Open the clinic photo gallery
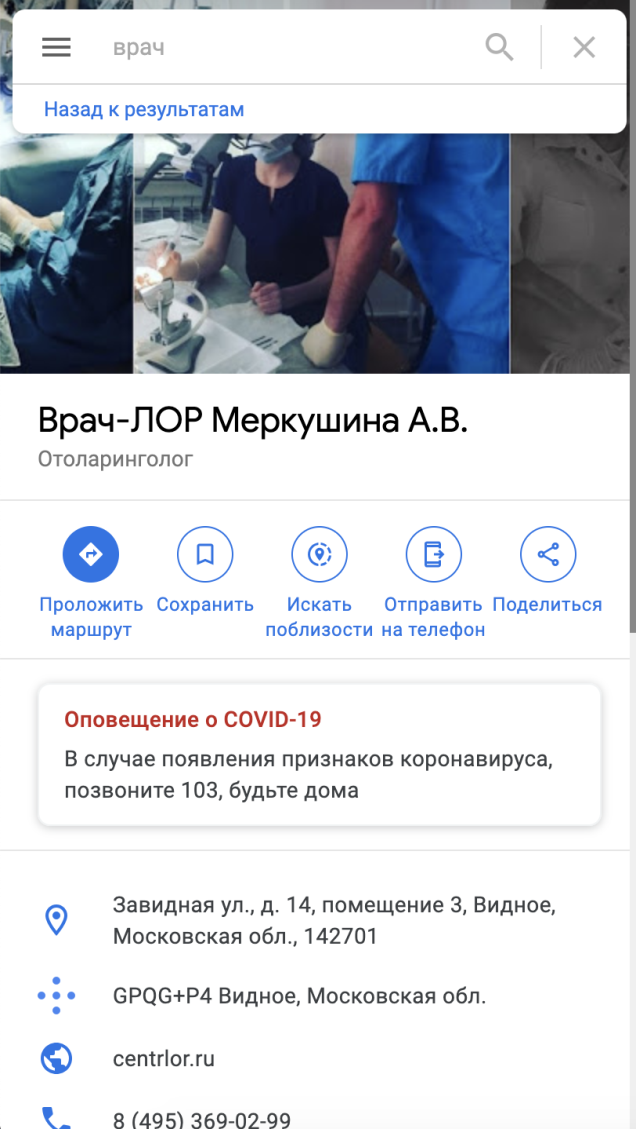This screenshot has width=636, height=1129. tap(318, 260)
